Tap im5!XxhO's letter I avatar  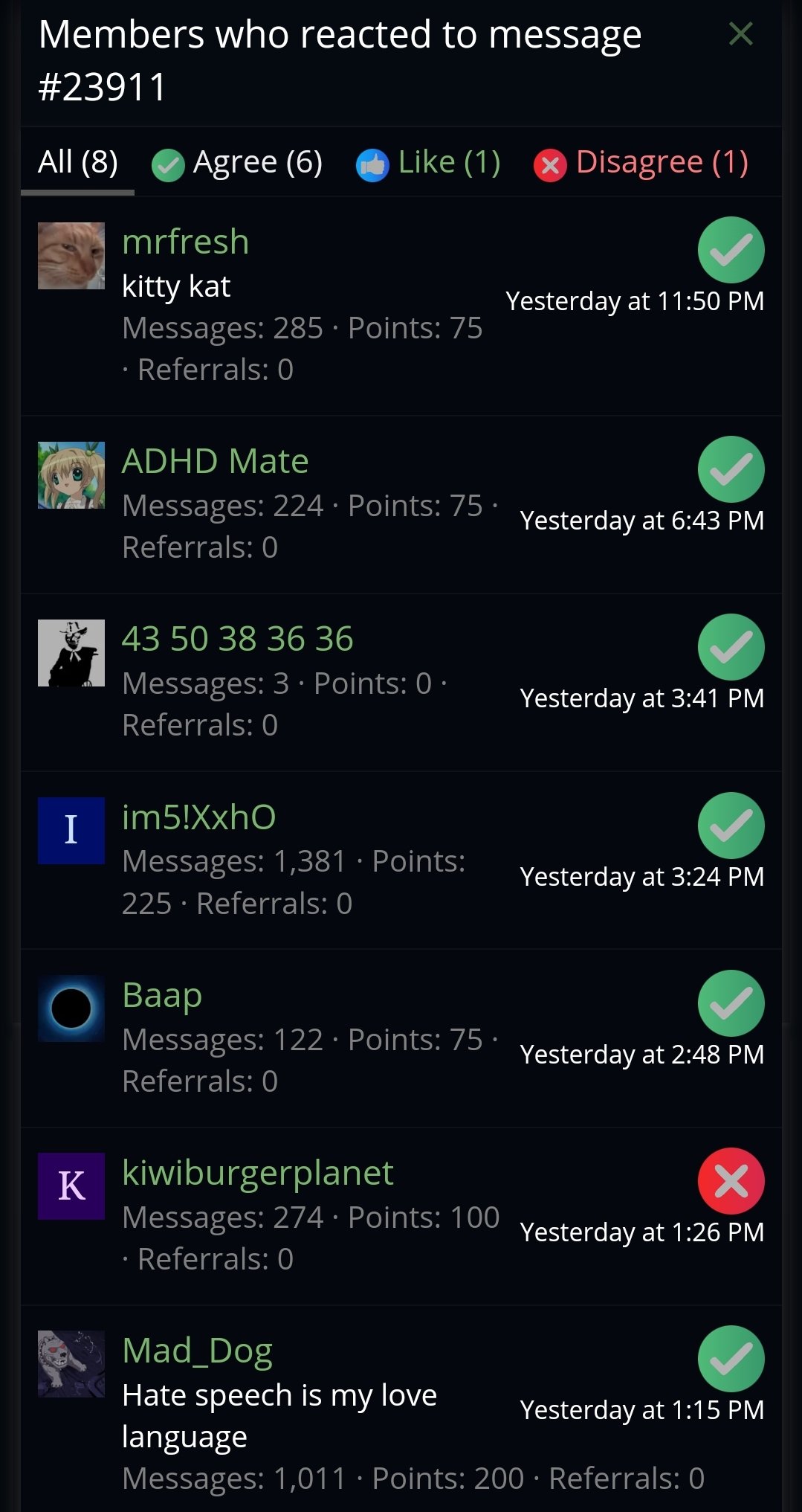coord(71,831)
